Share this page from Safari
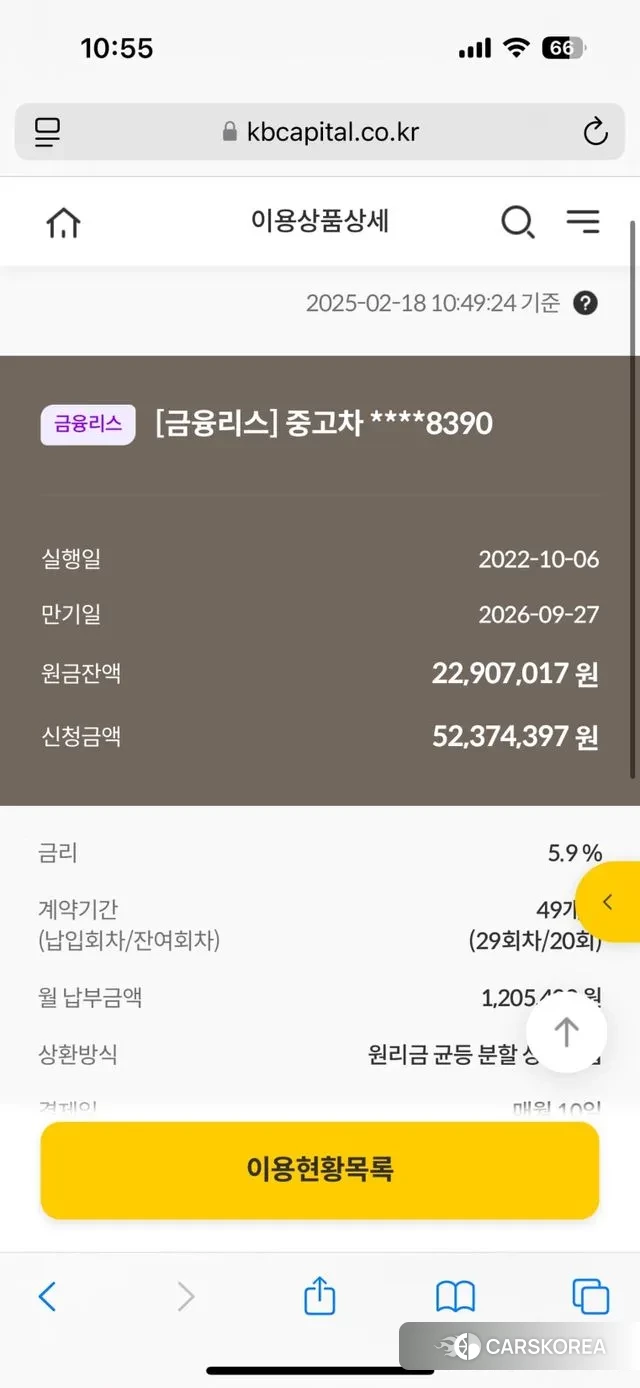 tap(319, 1297)
